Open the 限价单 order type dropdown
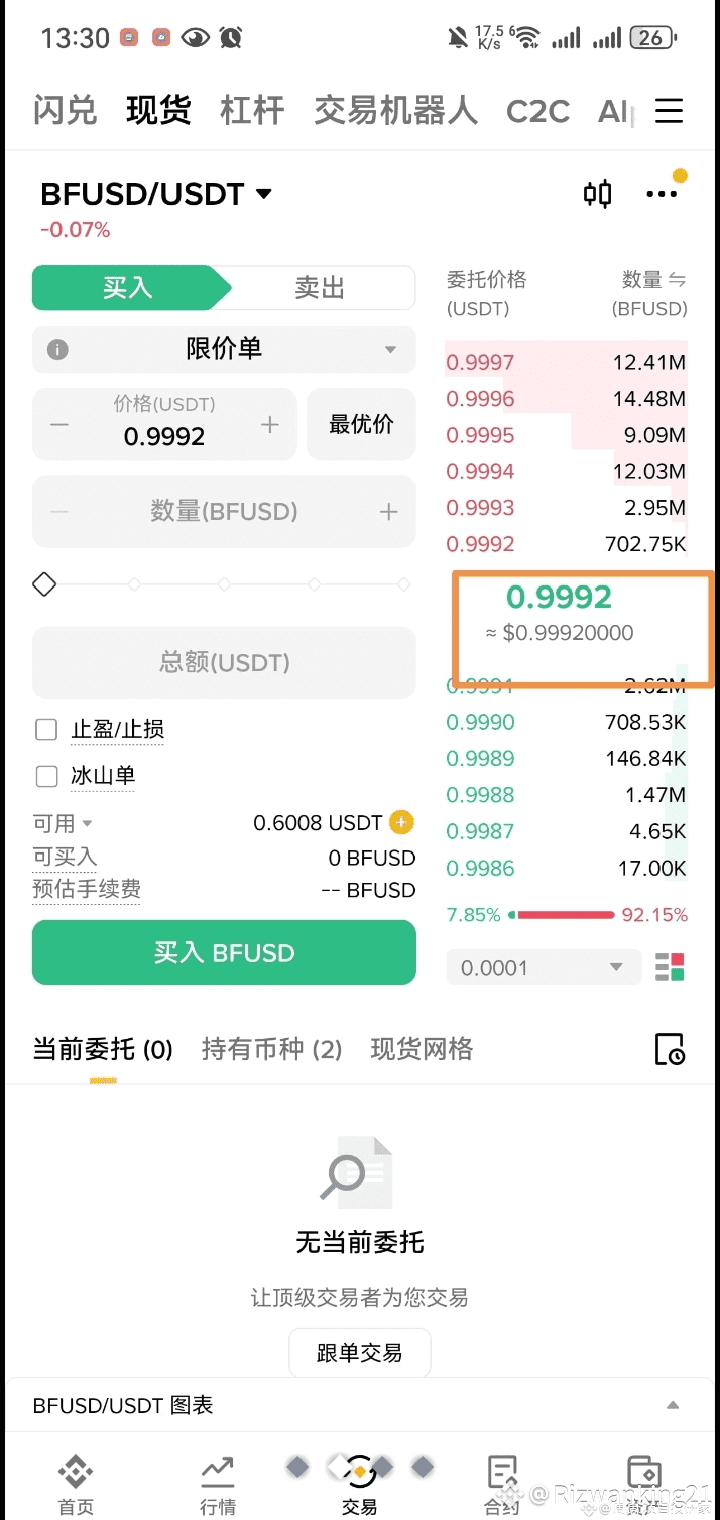Image resolution: width=720 pixels, height=1520 pixels. click(224, 349)
